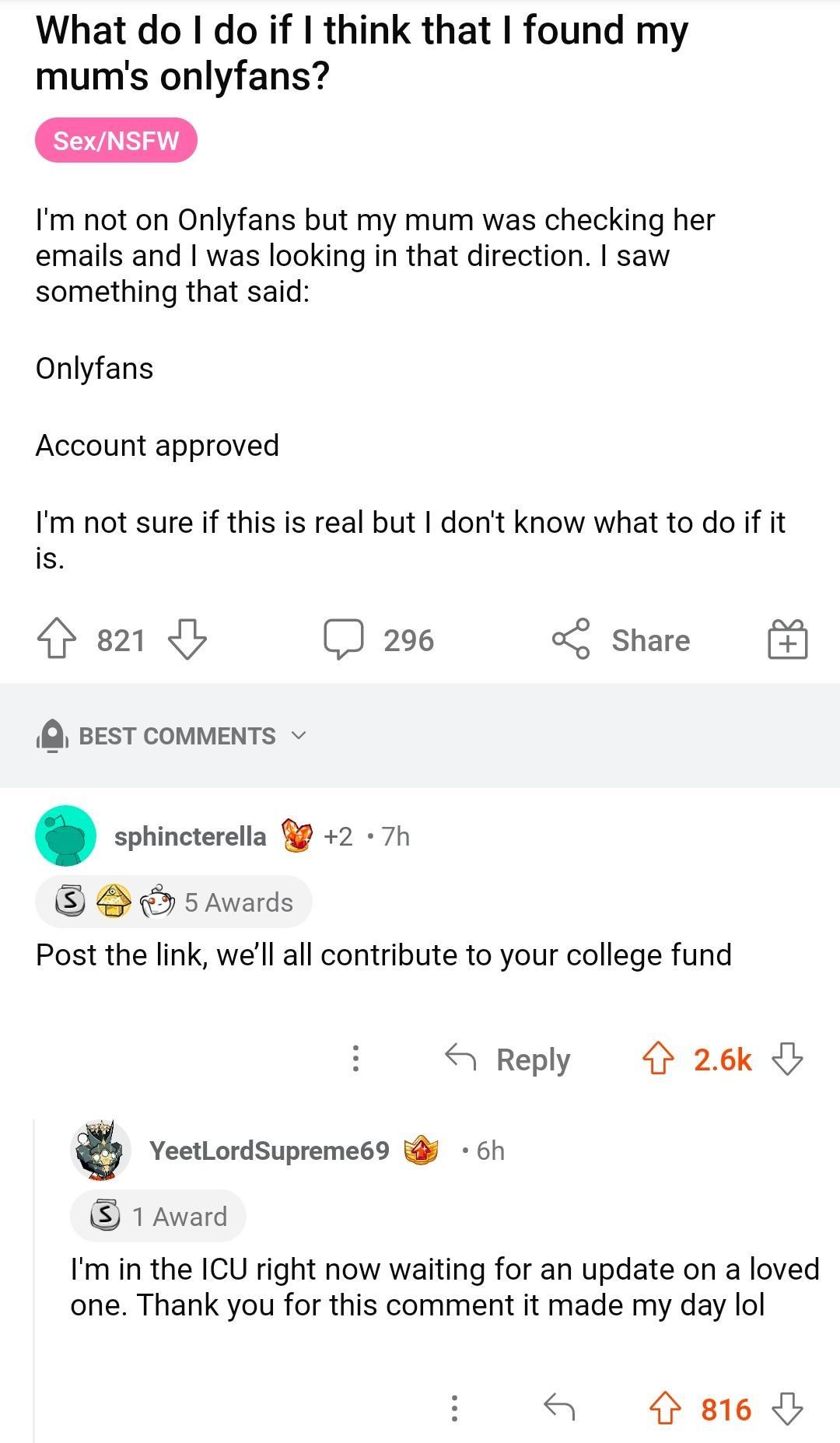
Task: Open the overflow menu on sphincterella's comment
Action: pyautogui.click(x=356, y=1058)
